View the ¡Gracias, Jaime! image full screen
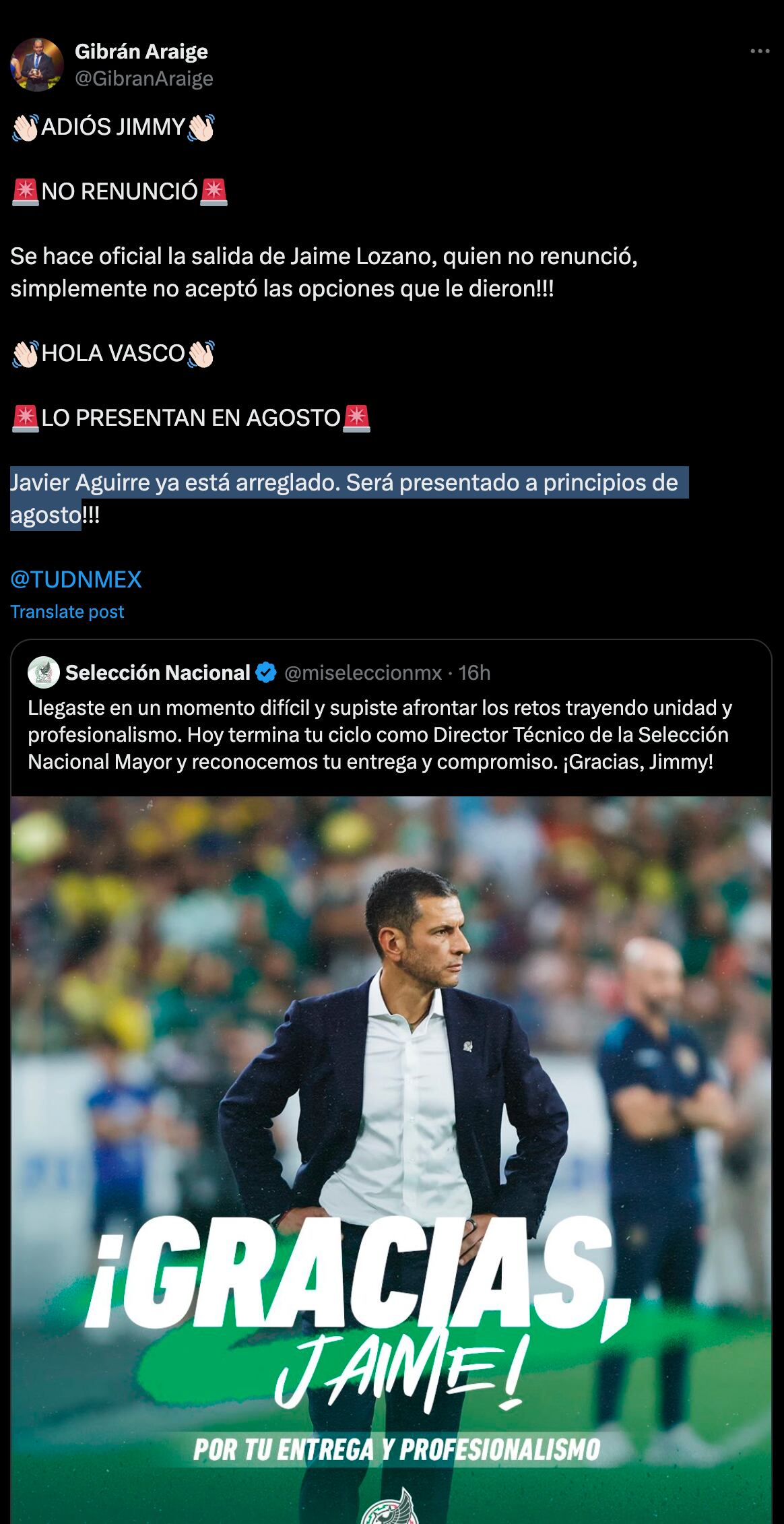The image size is (784, 1524). pyautogui.click(x=391, y=1145)
